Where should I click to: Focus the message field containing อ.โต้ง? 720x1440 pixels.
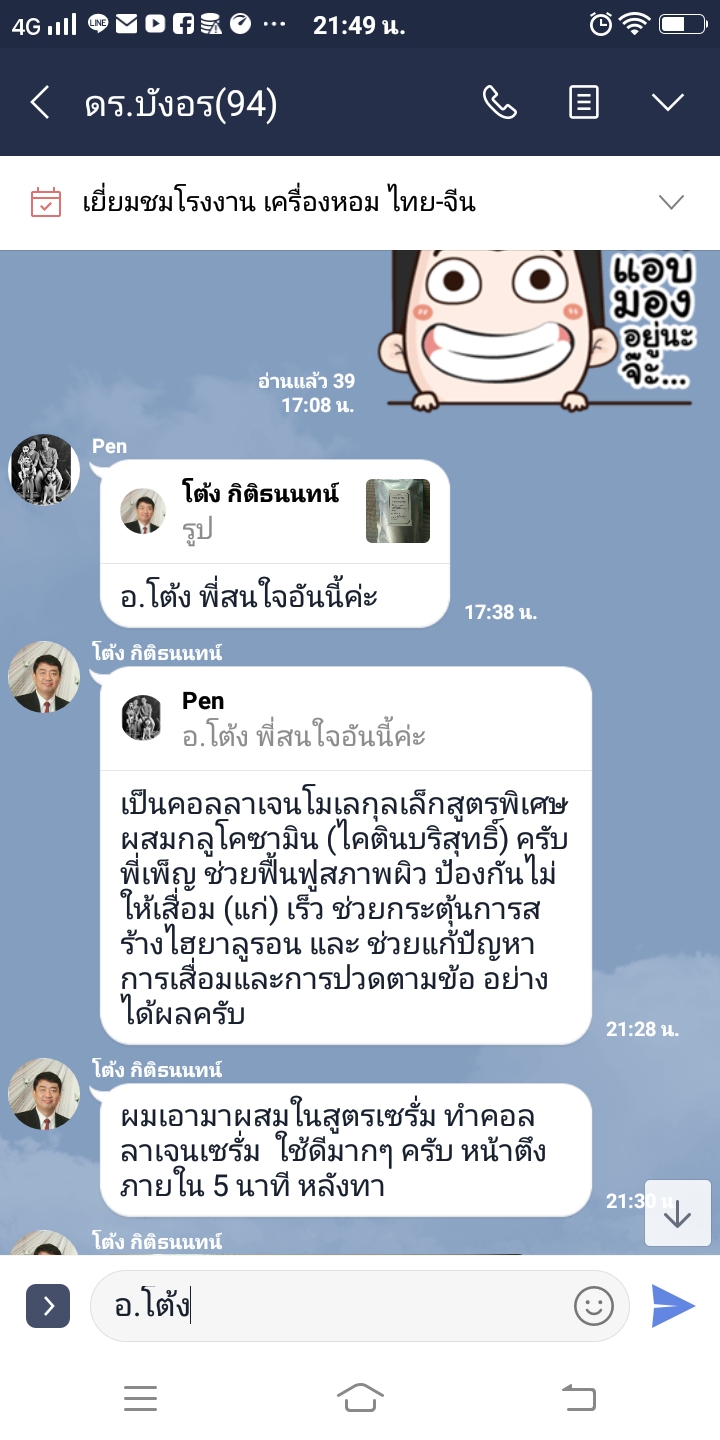330,1306
